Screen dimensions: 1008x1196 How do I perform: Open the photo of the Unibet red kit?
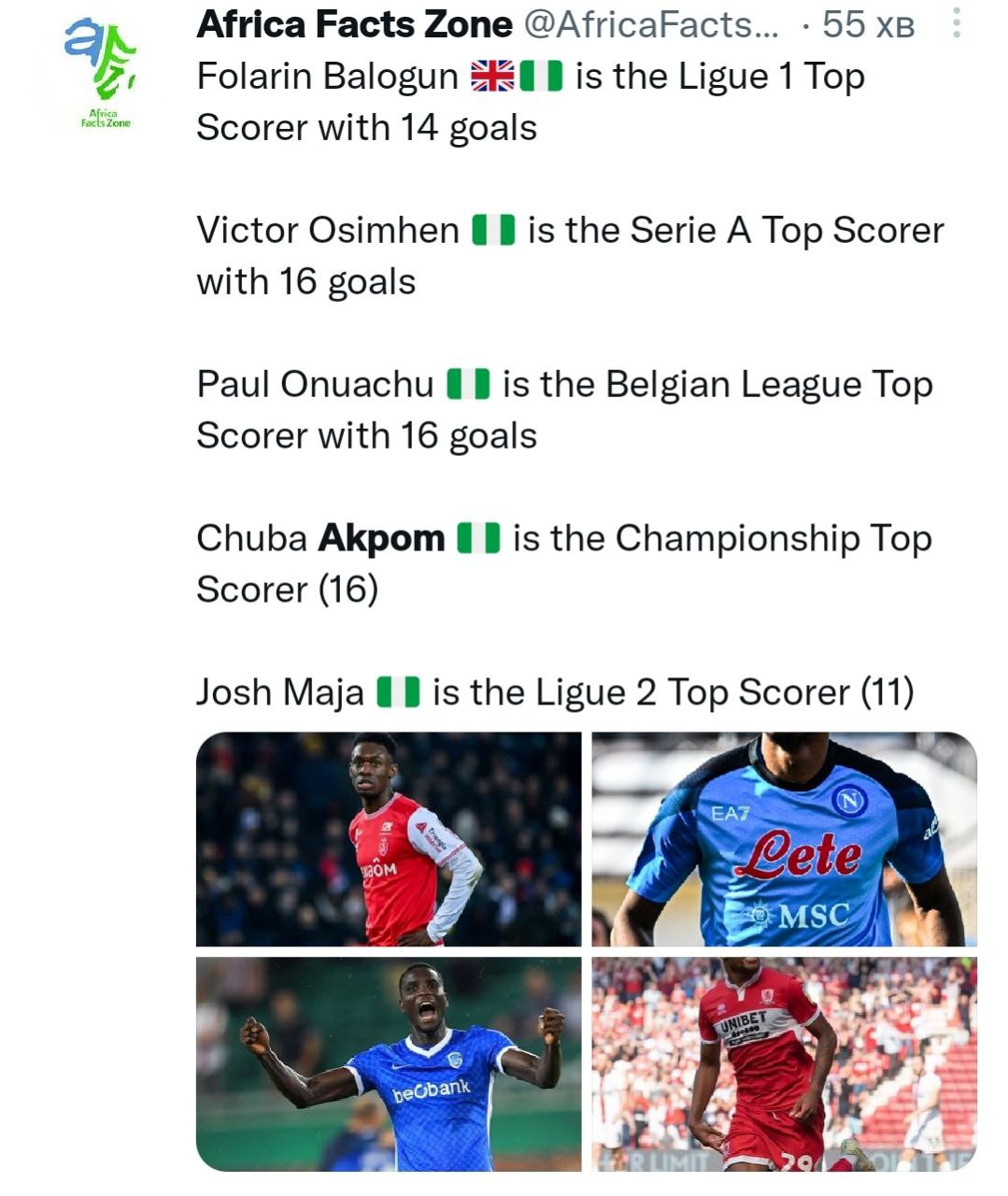click(x=785, y=1063)
